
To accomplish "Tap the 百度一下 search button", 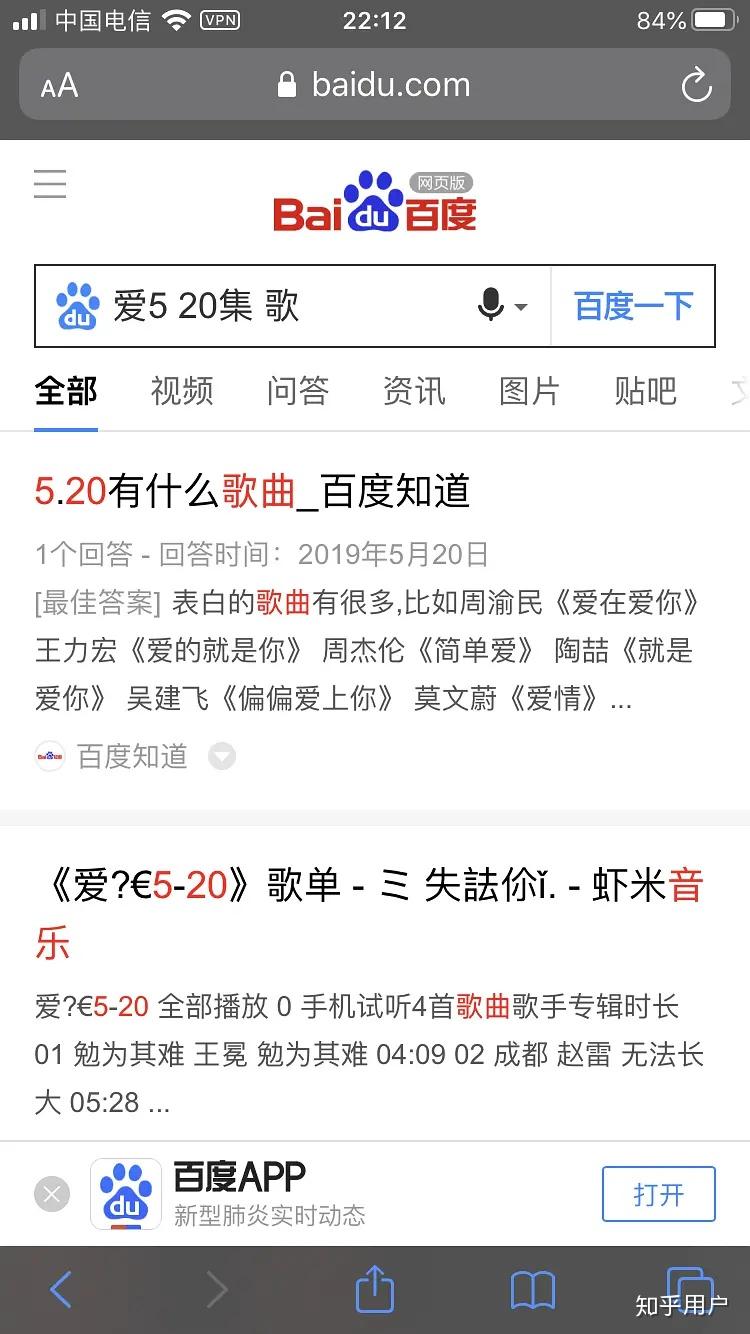I will 633,306.
